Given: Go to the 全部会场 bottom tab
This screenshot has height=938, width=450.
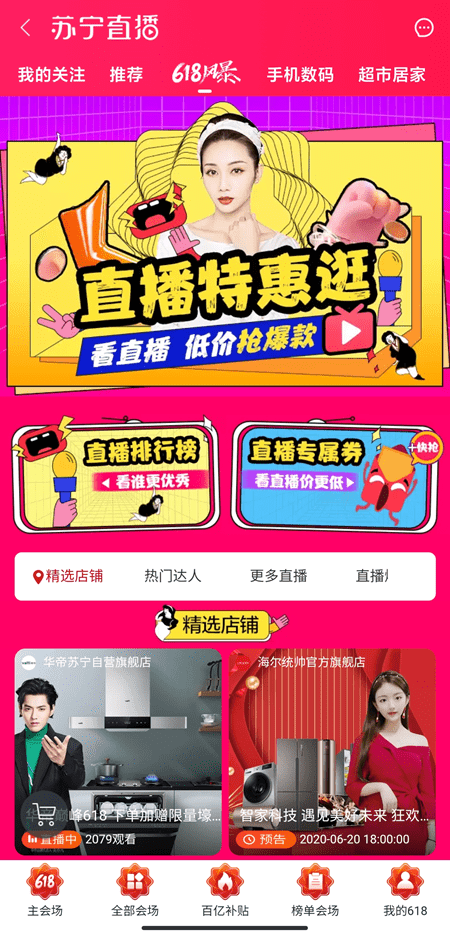Looking at the screenshot, I should (x=135, y=891).
